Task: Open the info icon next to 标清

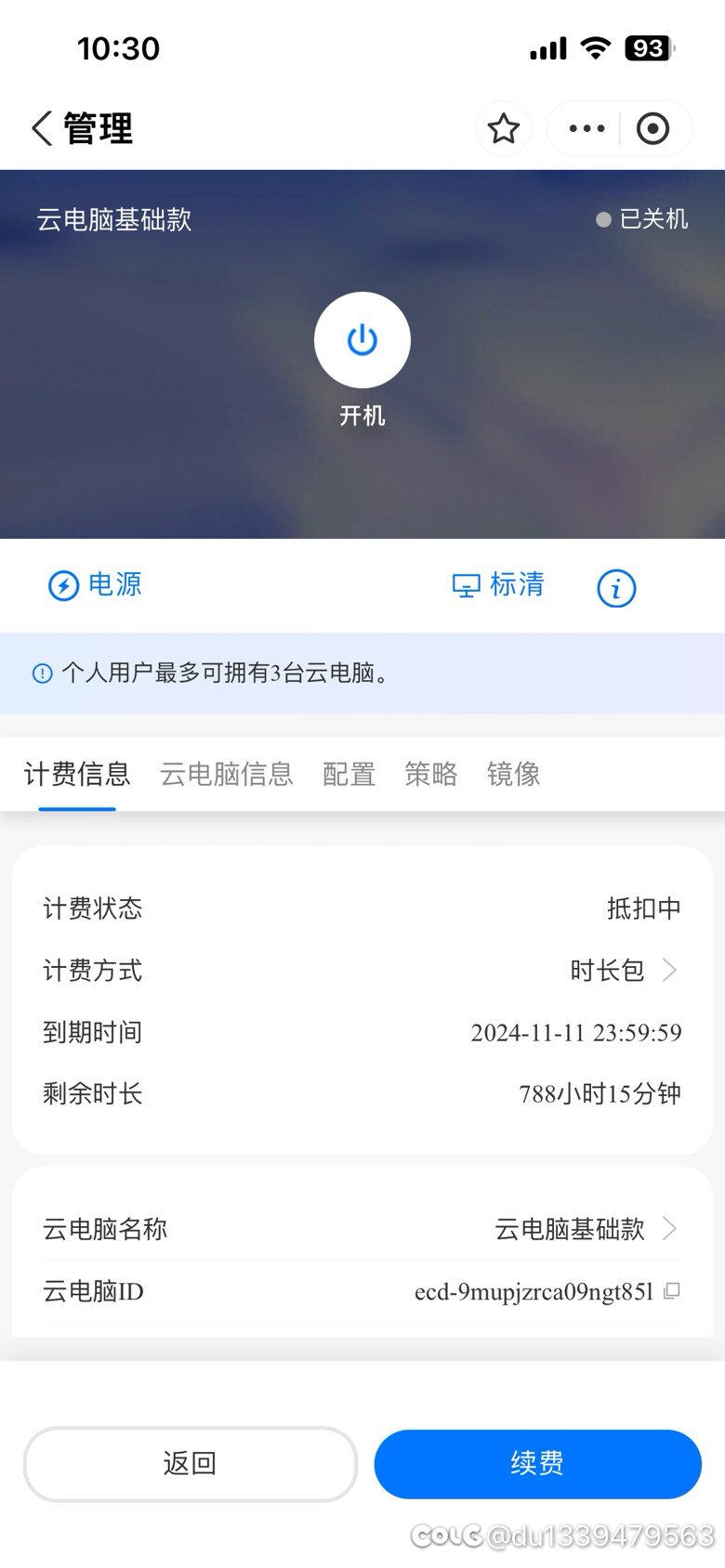Action: (x=616, y=587)
